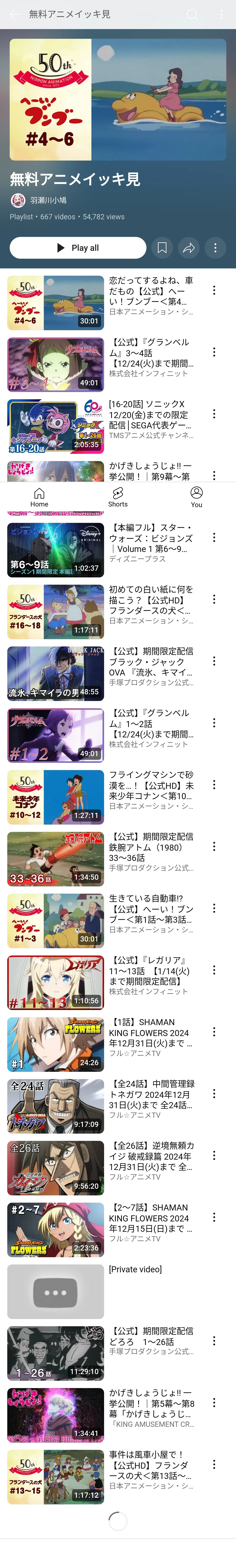This screenshot has height=1568, width=236.
Task: Switch to the Shorts tab
Action: tap(118, 497)
